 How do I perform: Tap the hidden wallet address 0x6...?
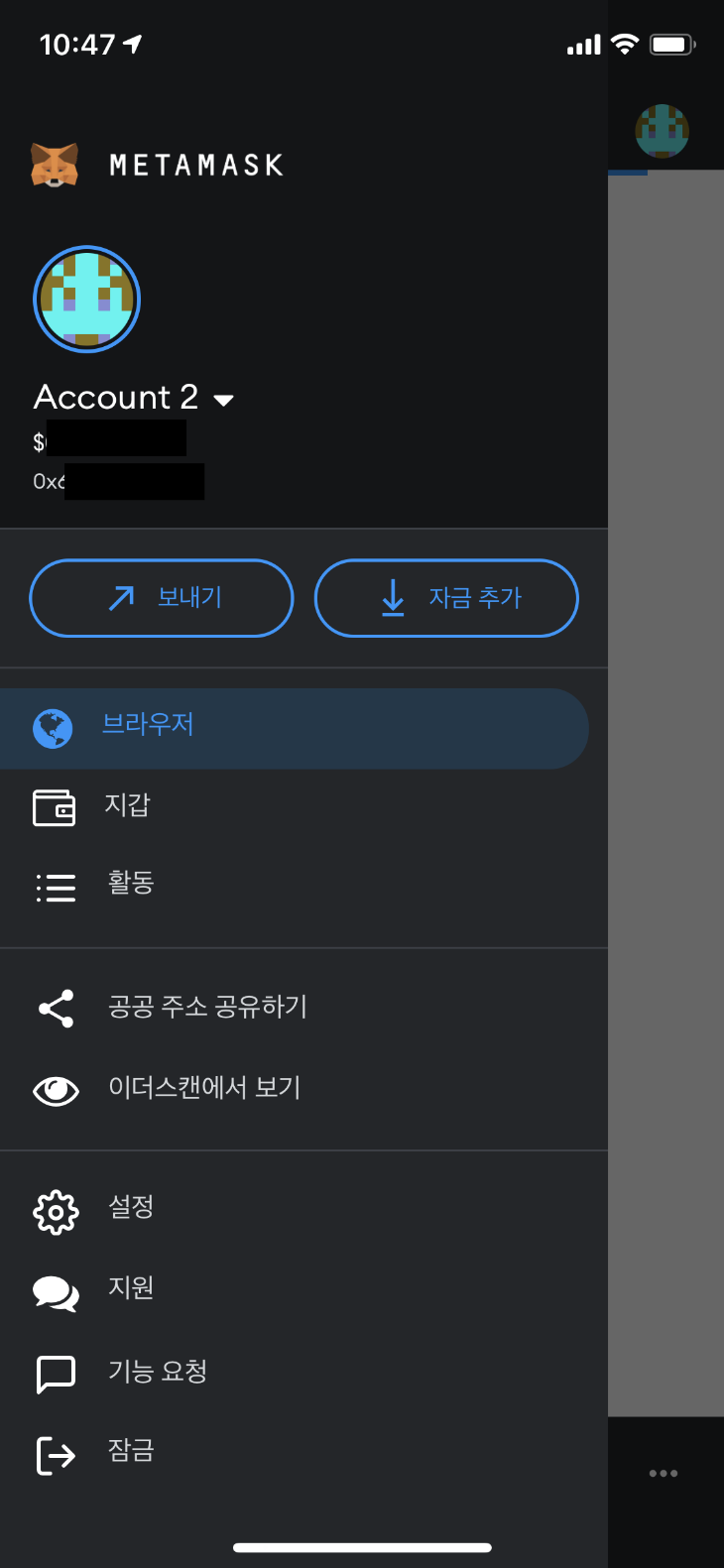(x=119, y=481)
